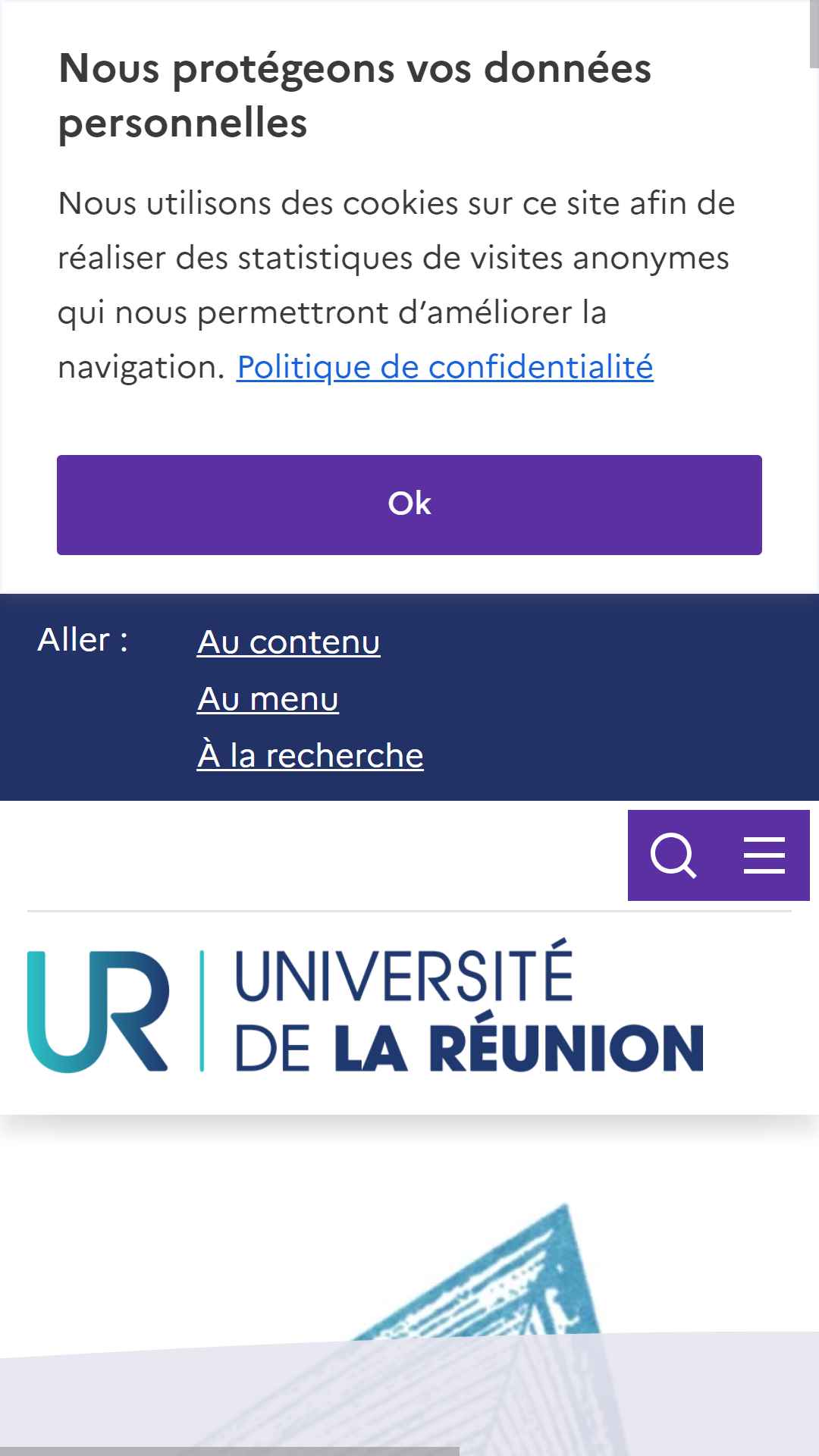Open the search magnifier icon
The width and height of the screenshot is (819, 1456).
(x=673, y=855)
